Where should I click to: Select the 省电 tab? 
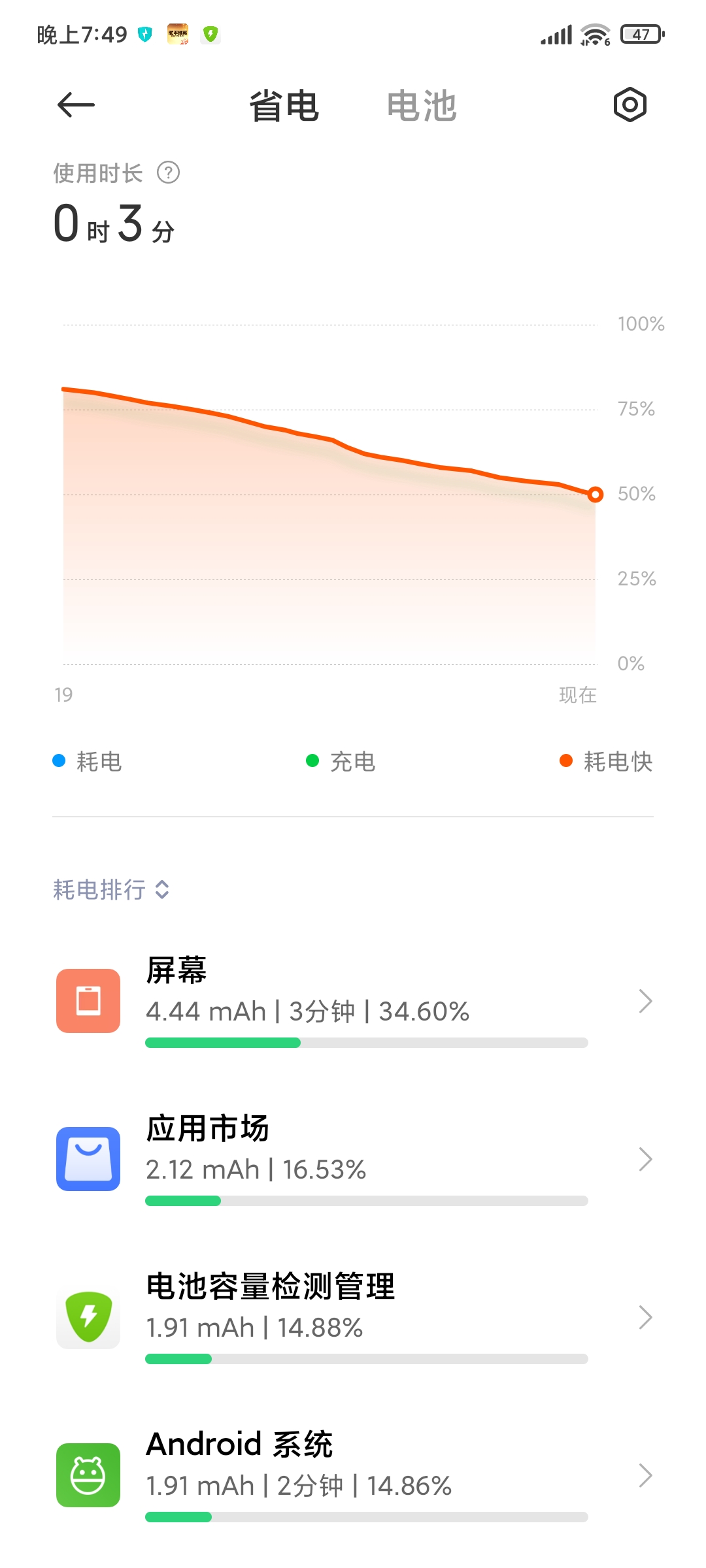point(284,106)
